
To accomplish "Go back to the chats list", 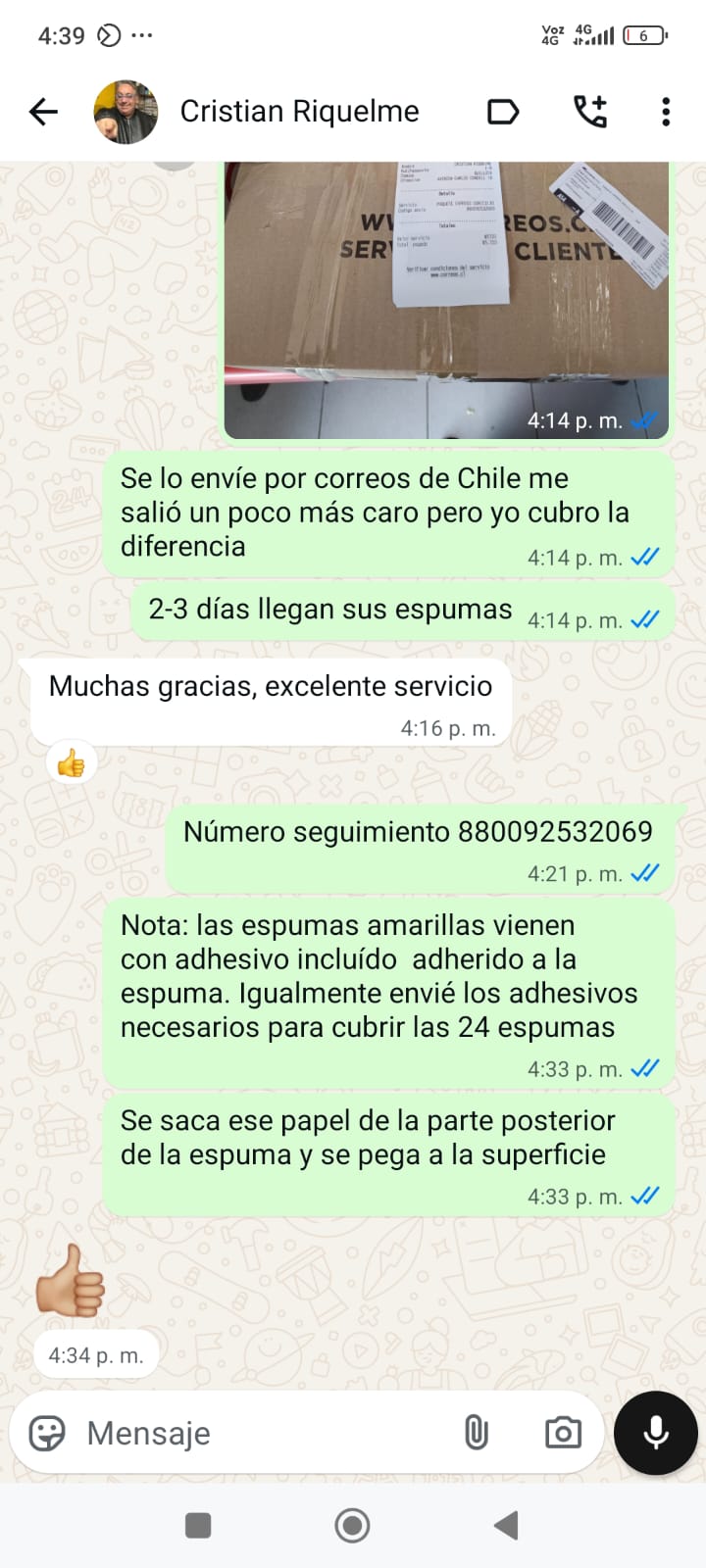I will pyautogui.click(x=42, y=111).
